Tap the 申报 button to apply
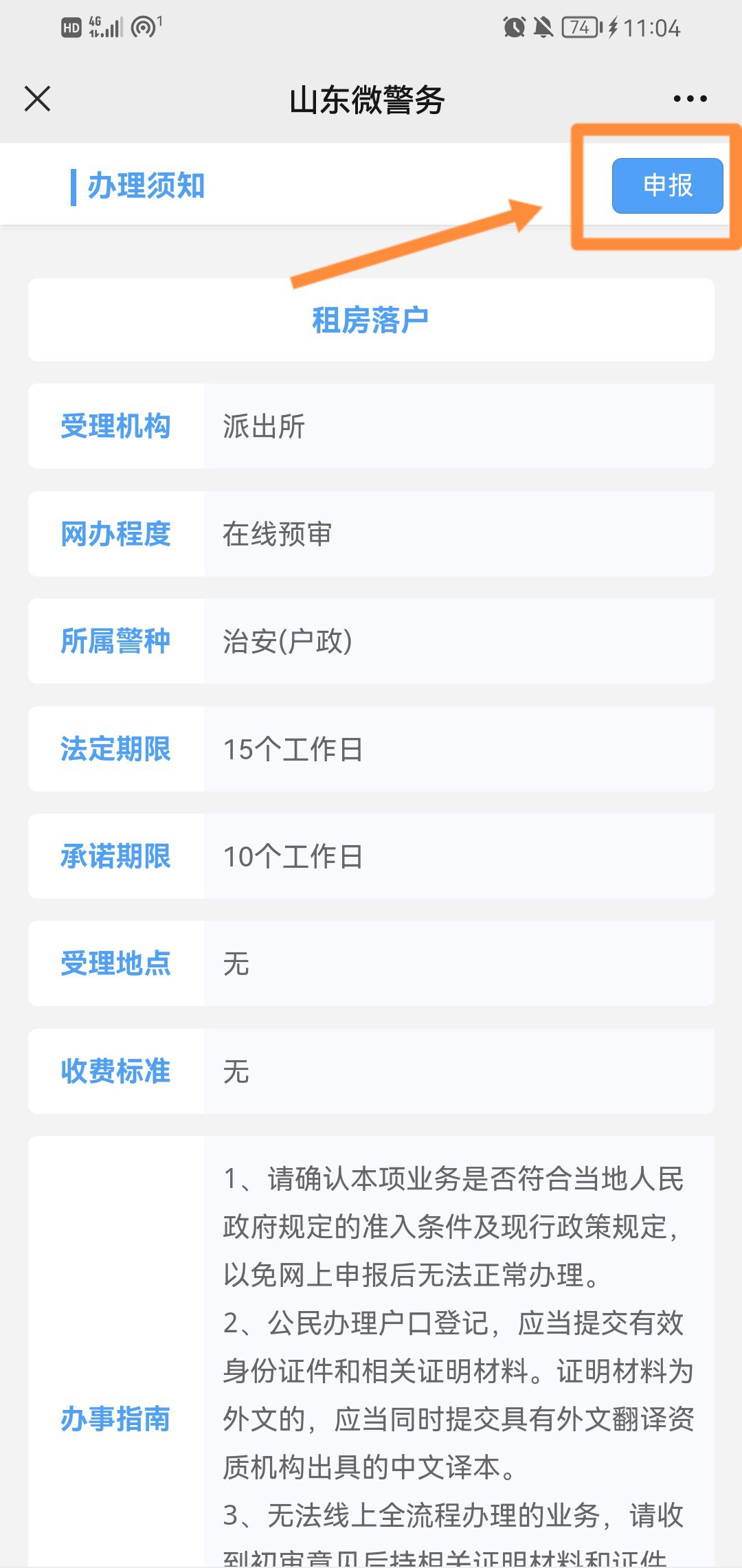Viewport: 742px width, 1568px height. coord(667,186)
